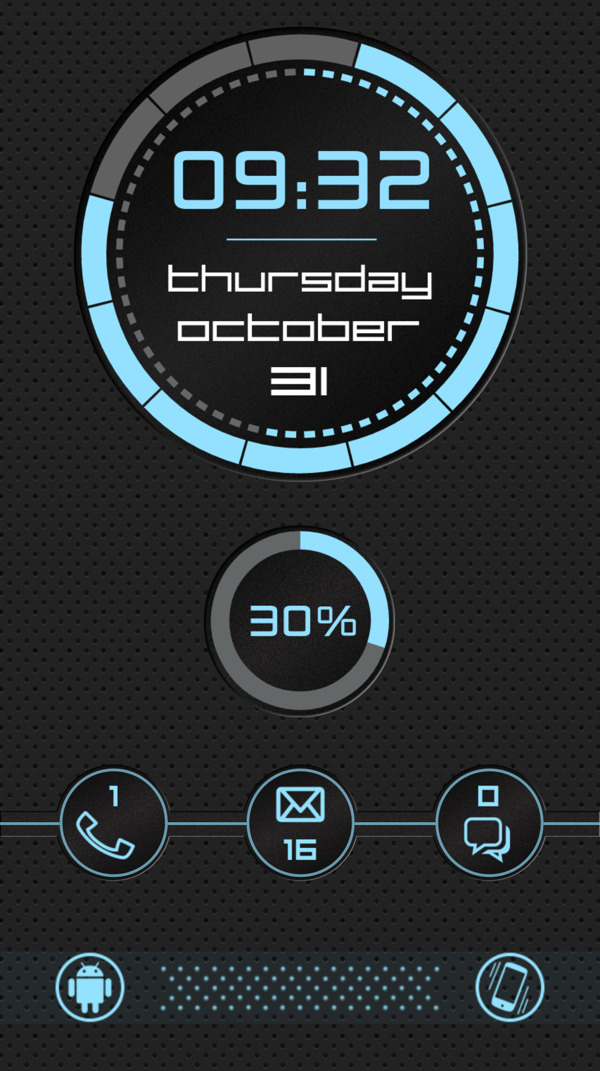
Task: Open the email shortcut showing 16 unread
Action: point(300,824)
